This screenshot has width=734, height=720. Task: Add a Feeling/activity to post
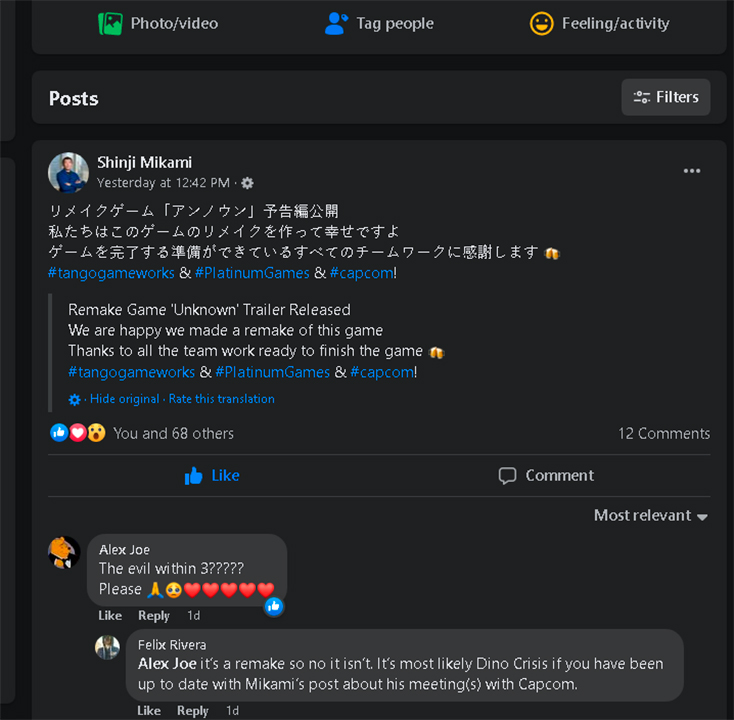pos(599,23)
